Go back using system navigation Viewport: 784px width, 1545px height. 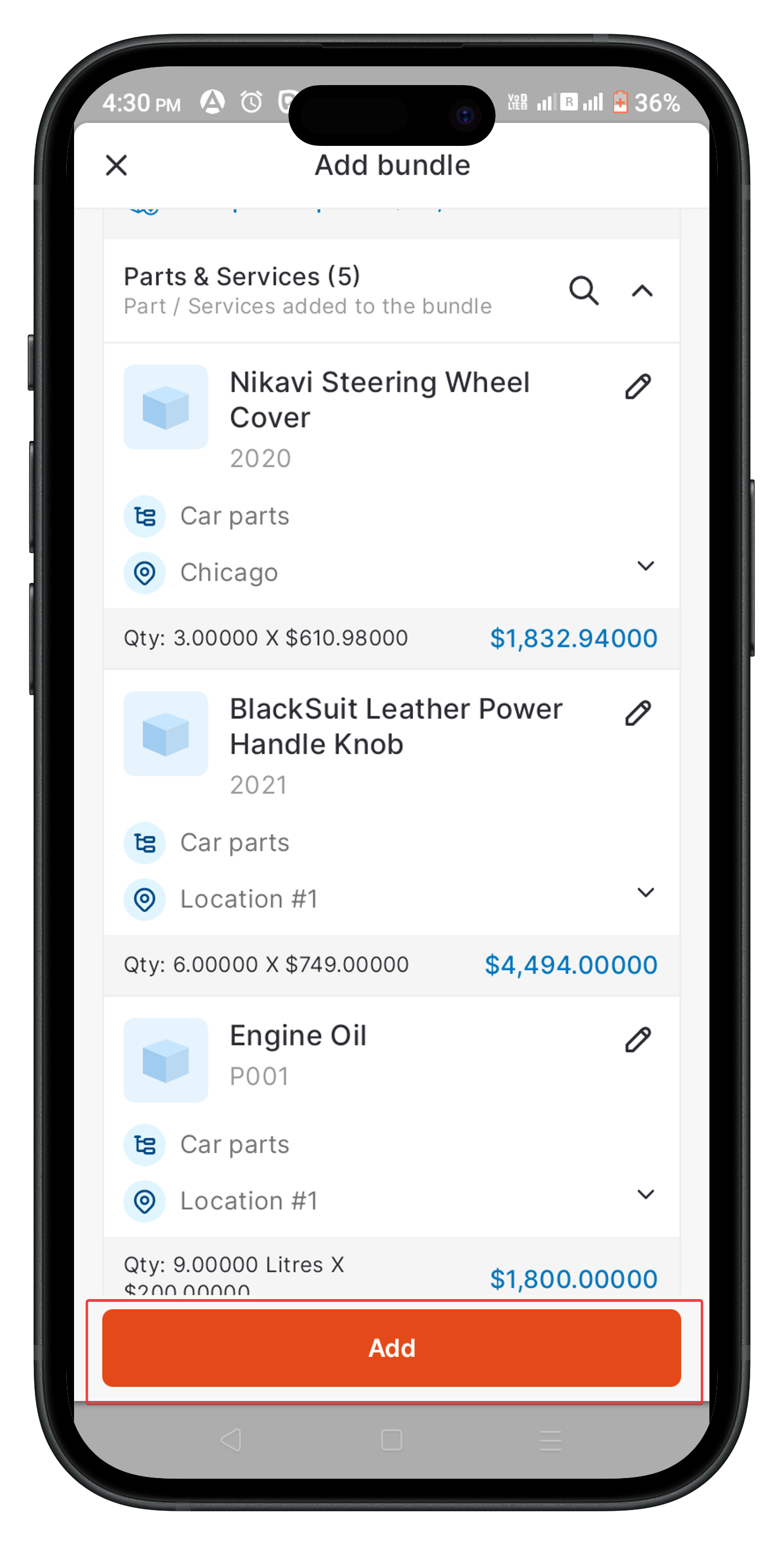[231, 1439]
